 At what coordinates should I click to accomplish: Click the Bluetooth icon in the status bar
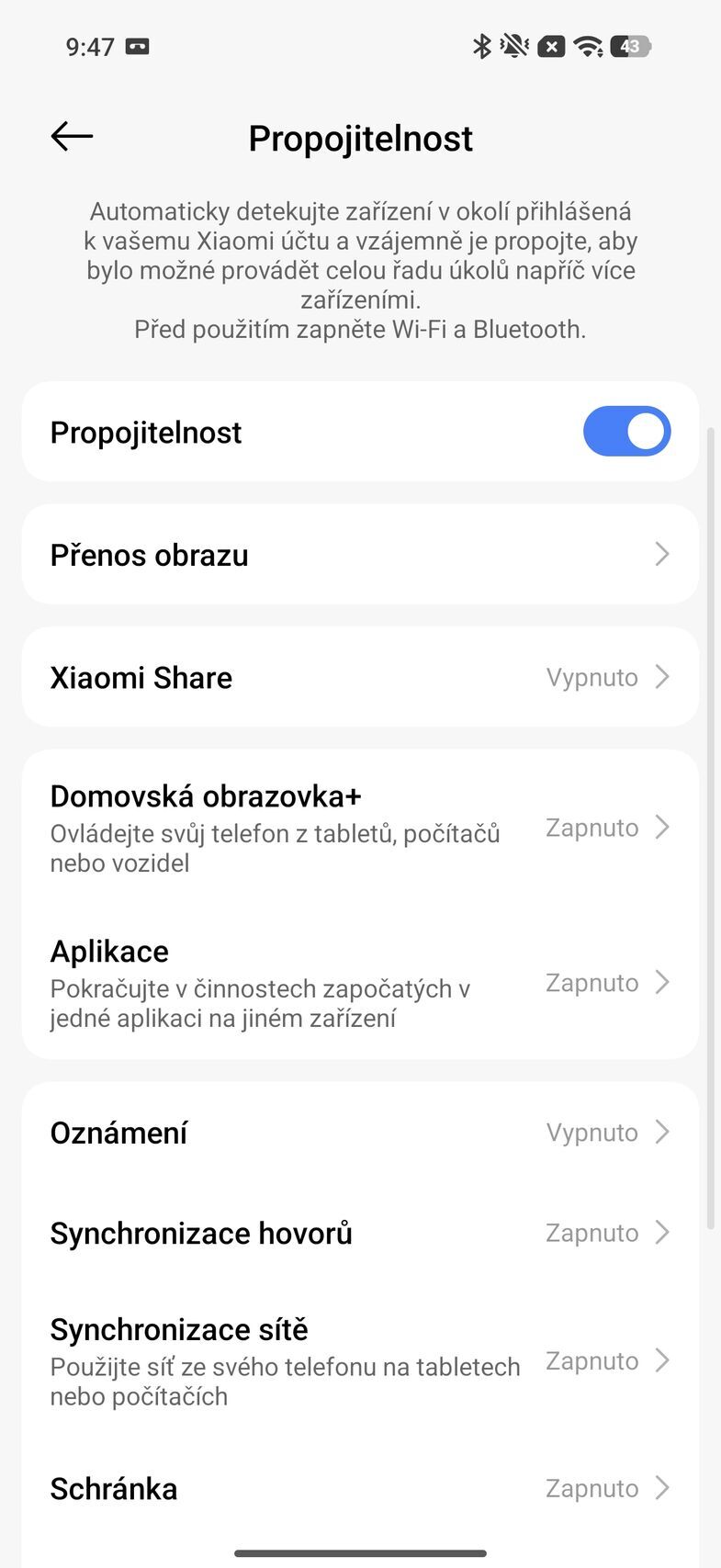tap(480, 46)
